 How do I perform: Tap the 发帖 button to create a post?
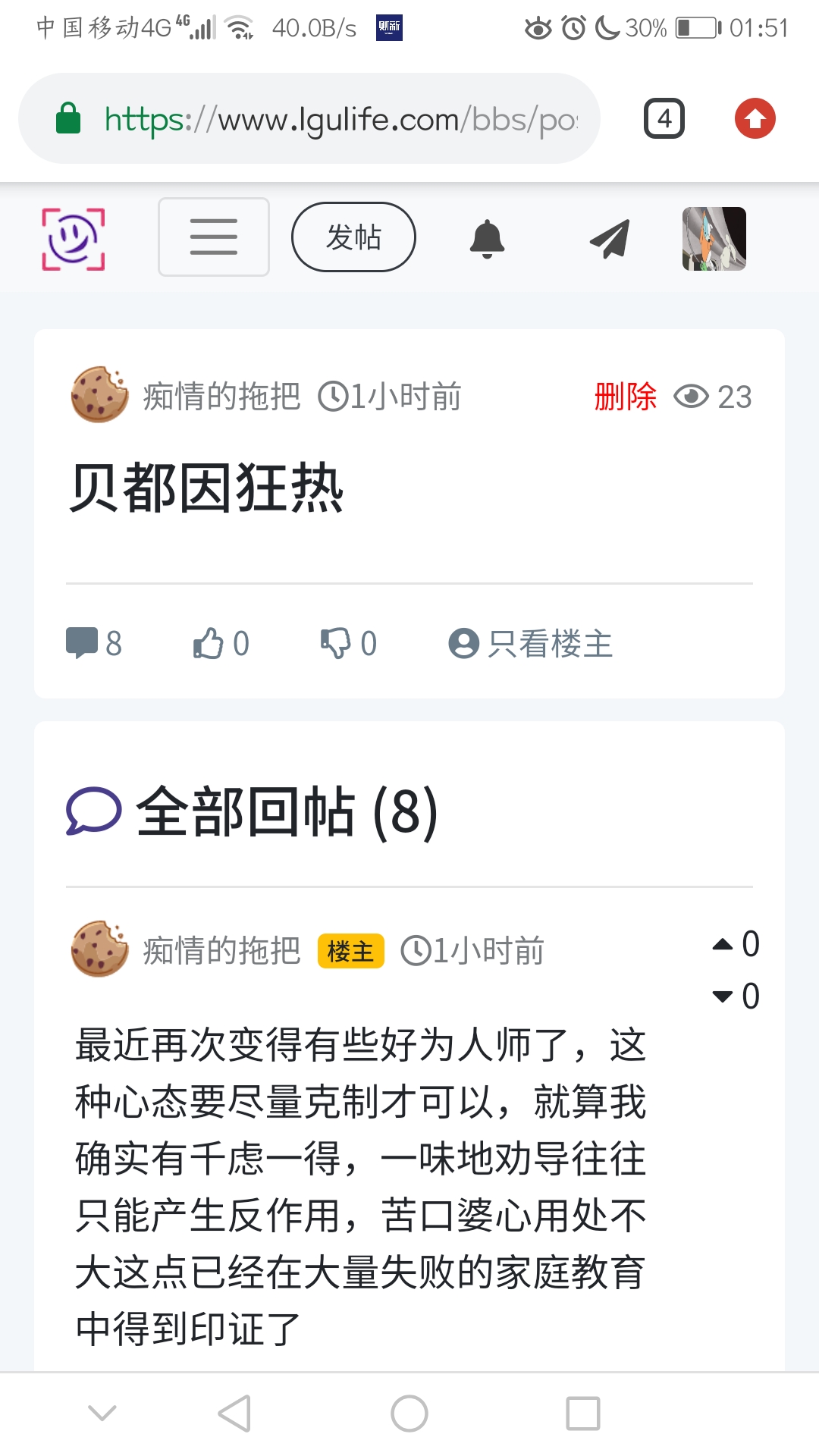click(353, 237)
